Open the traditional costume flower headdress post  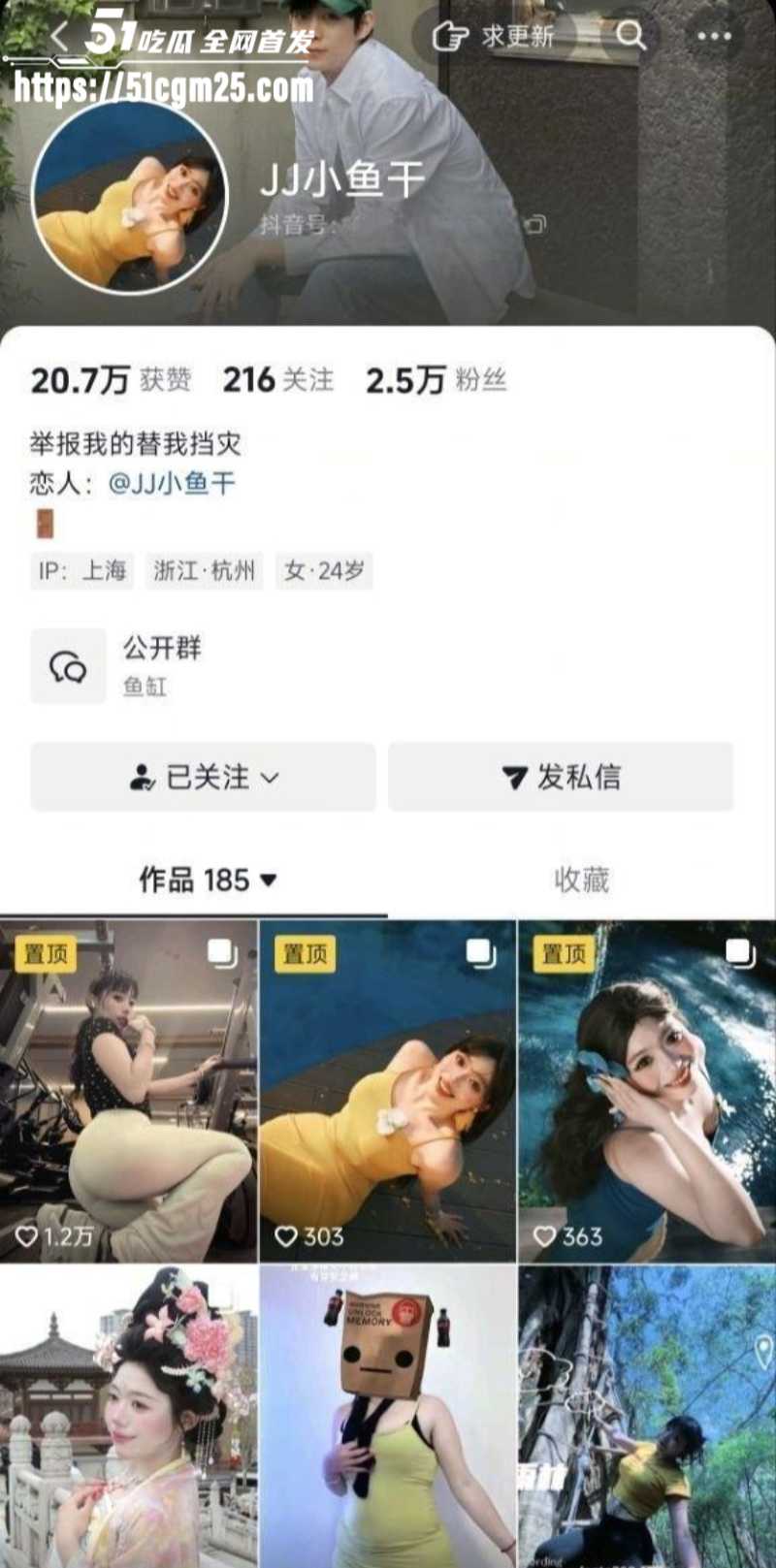tap(128, 1416)
